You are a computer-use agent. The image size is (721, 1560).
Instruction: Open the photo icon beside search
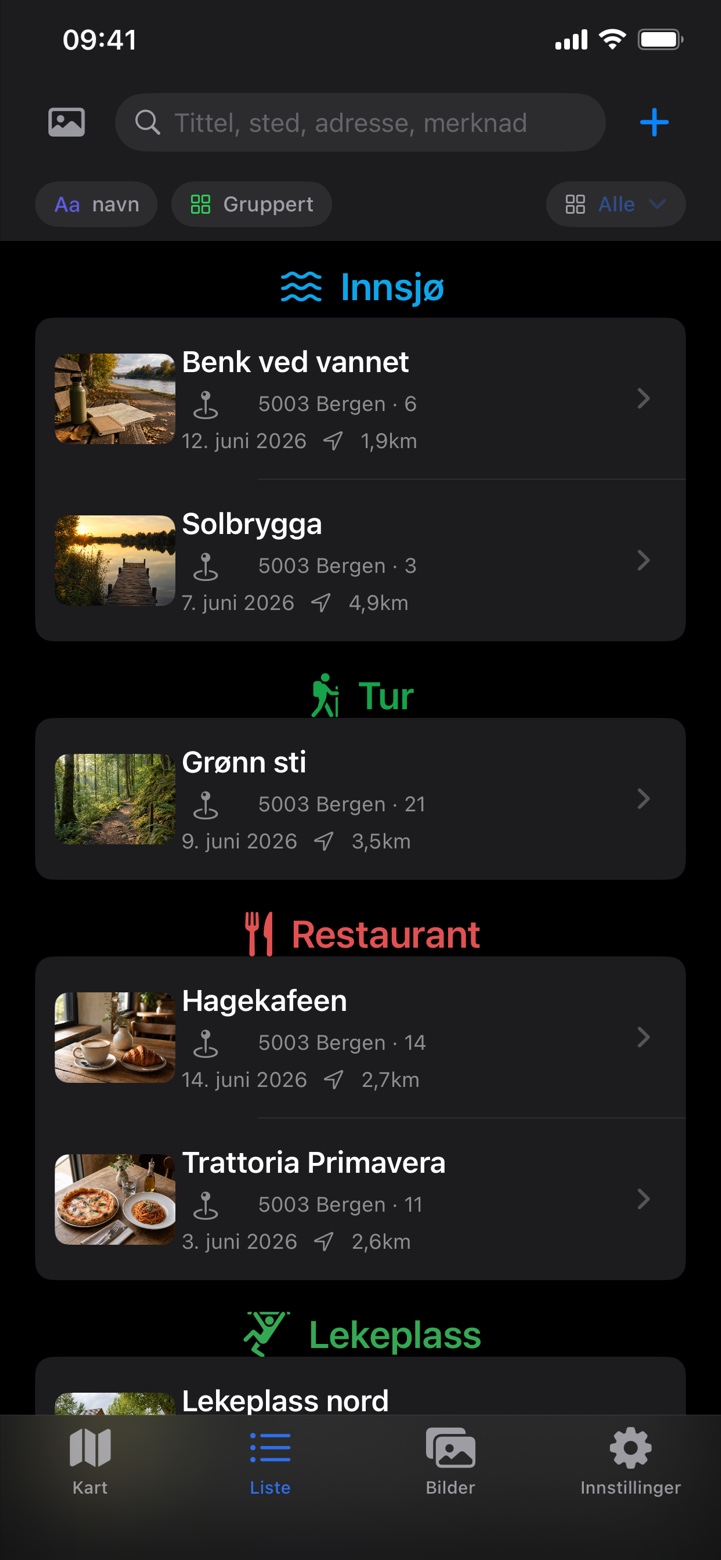tap(66, 122)
